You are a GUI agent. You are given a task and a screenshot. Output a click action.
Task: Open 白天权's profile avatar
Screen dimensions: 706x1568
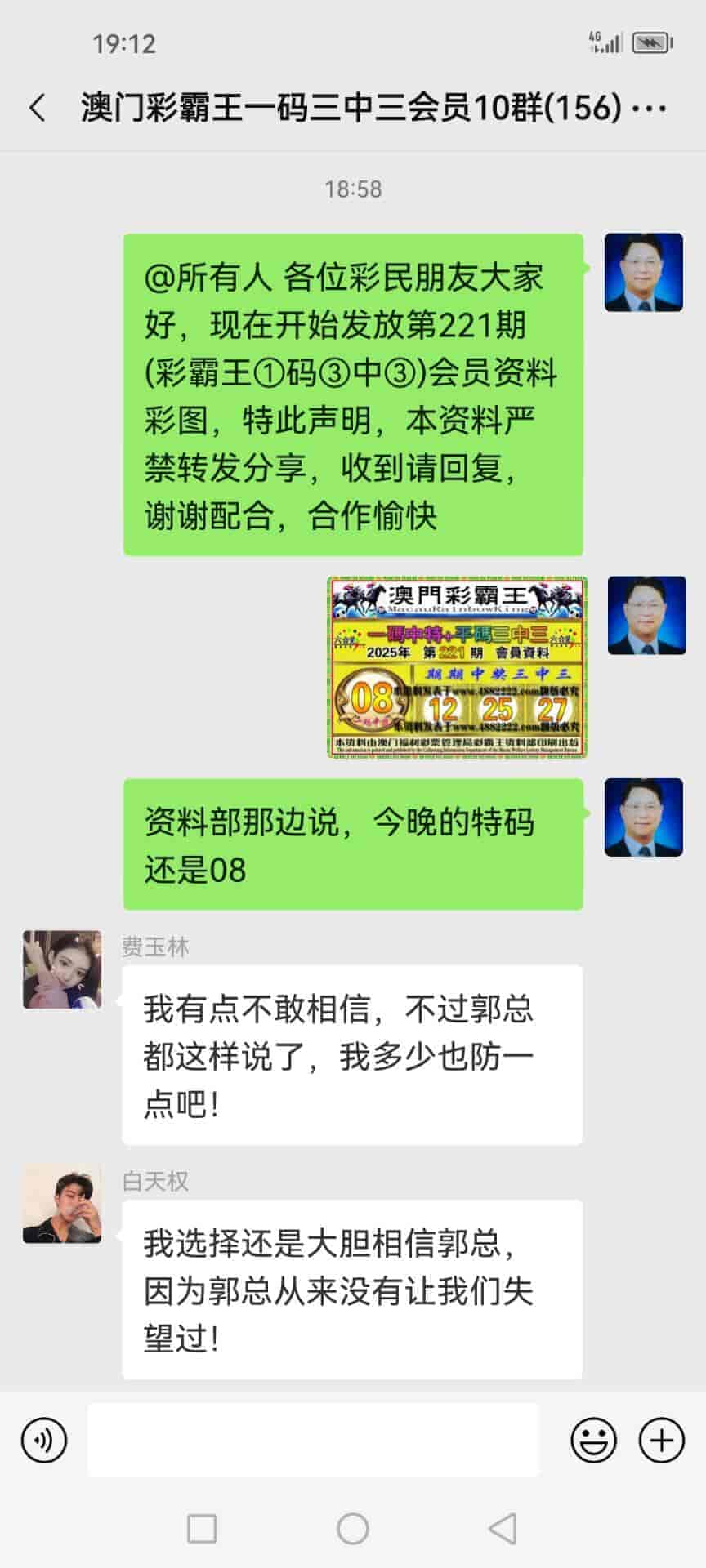pyautogui.click(x=62, y=1204)
